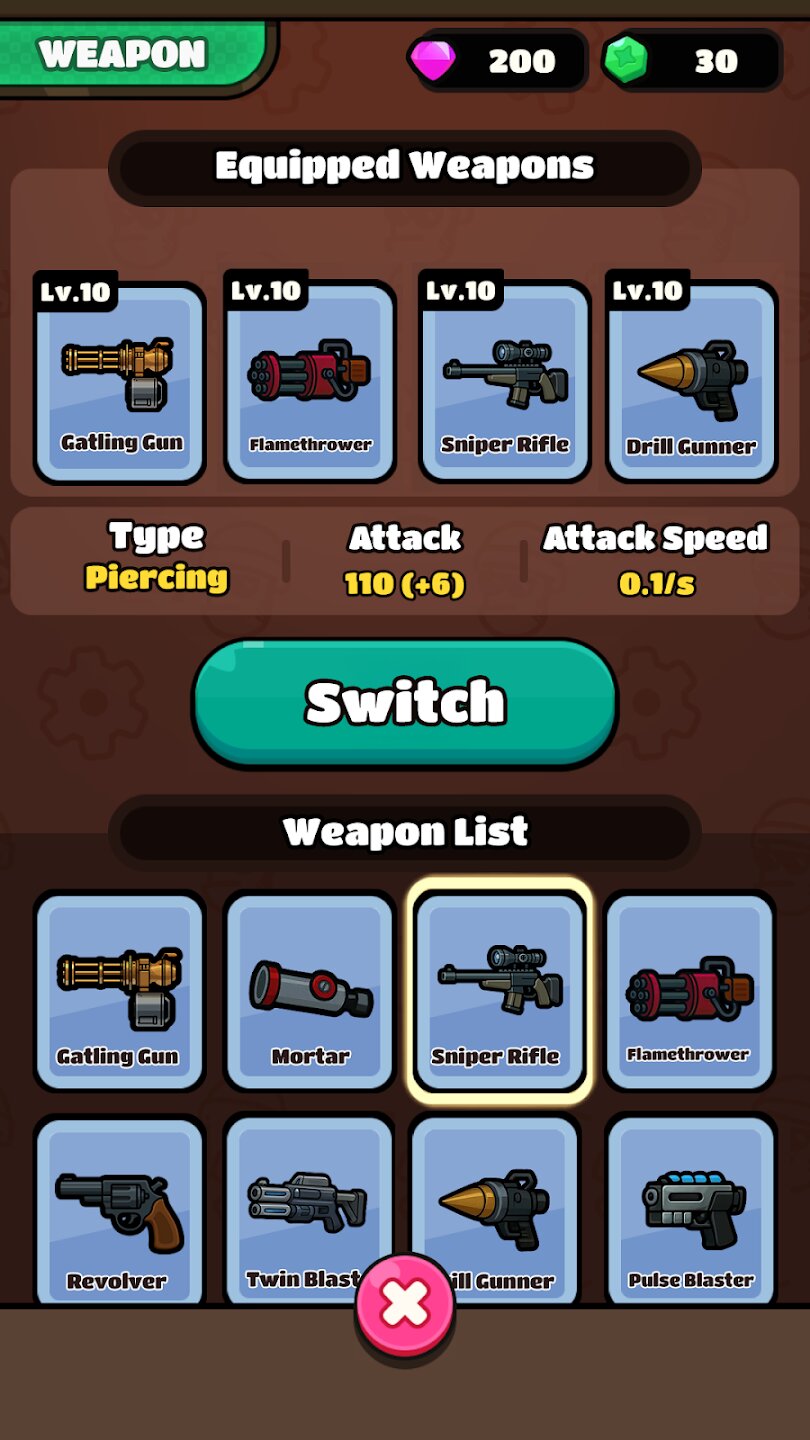Choose Mortar in the Weapon List

click(x=310, y=990)
